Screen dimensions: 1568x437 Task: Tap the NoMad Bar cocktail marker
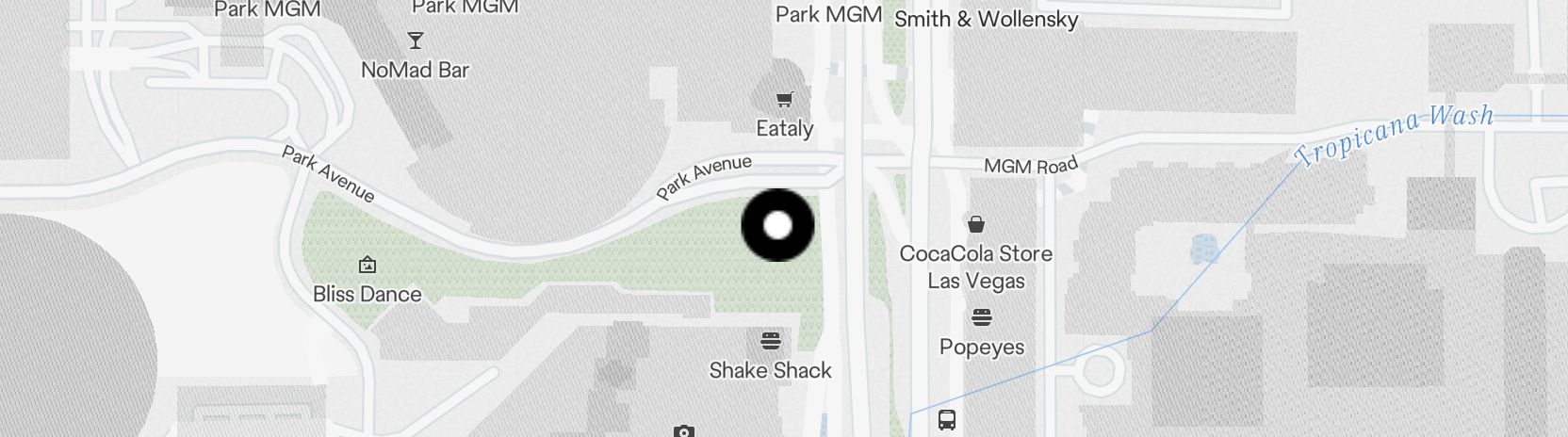415,40
